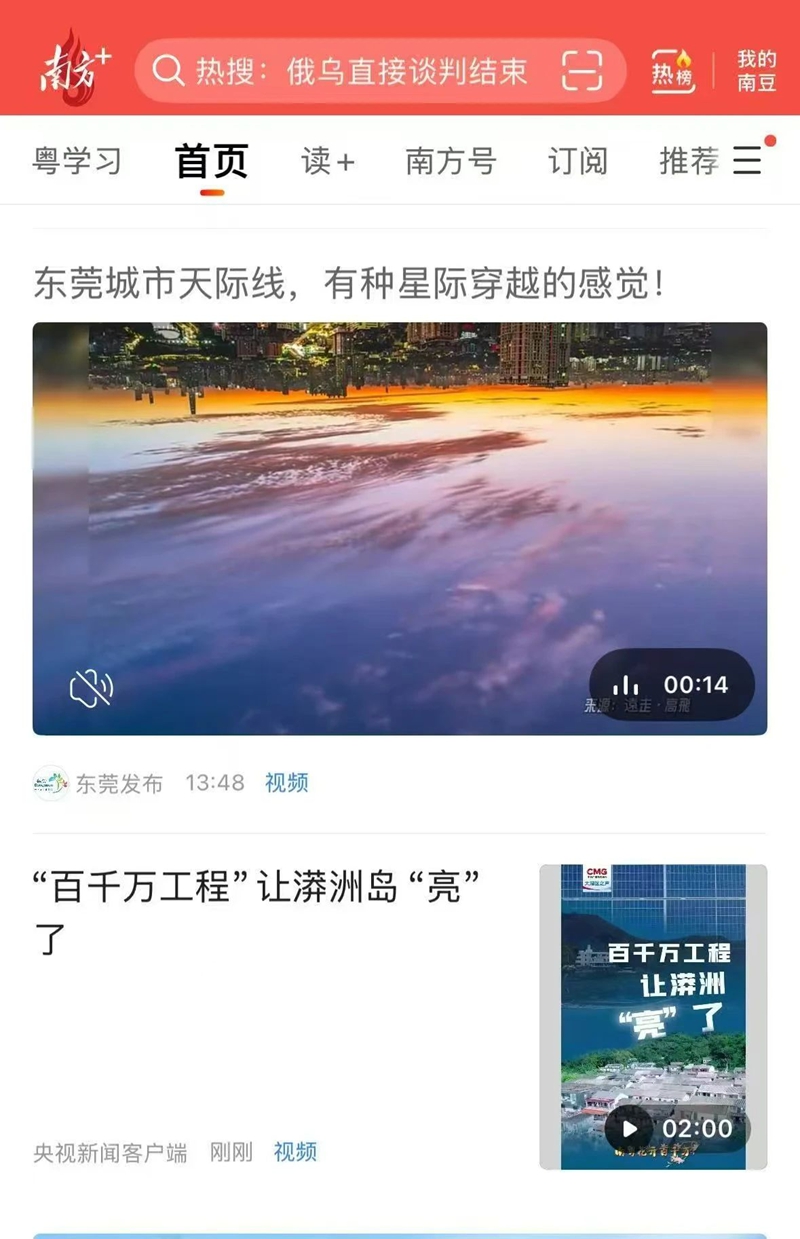Screen dimensions: 800x1239
Task: Open the hamburger menu beside 推荐
Action: click(x=748, y=161)
